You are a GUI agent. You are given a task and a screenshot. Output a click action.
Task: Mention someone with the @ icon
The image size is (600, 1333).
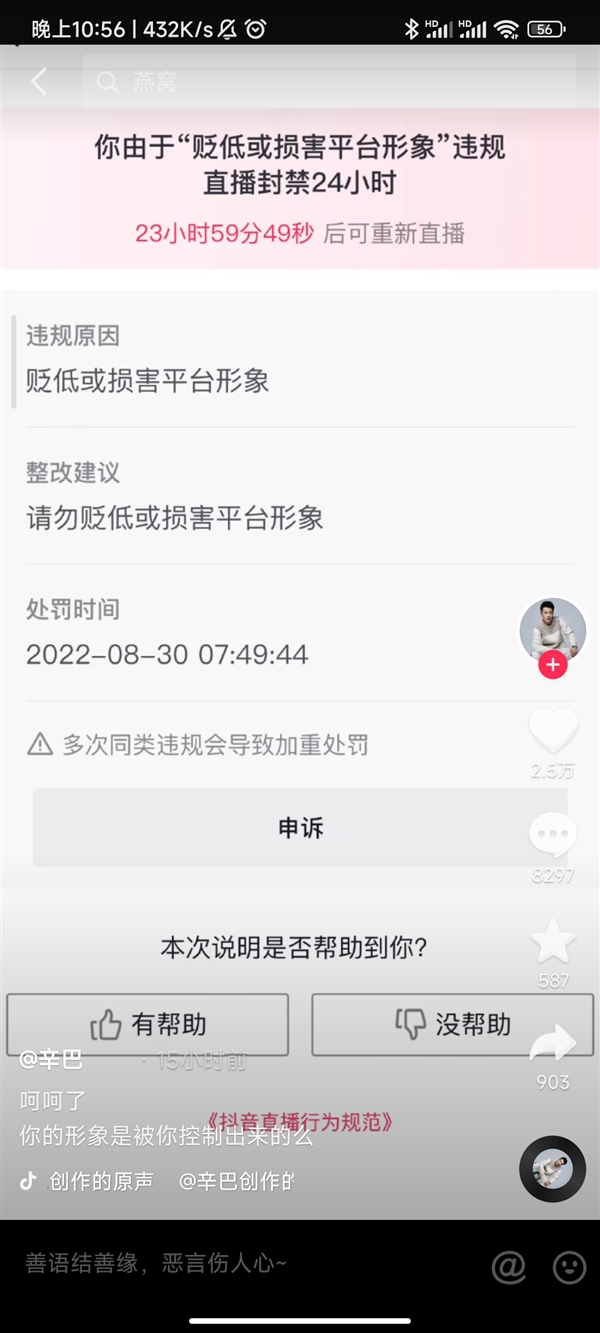coord(509,1267)
